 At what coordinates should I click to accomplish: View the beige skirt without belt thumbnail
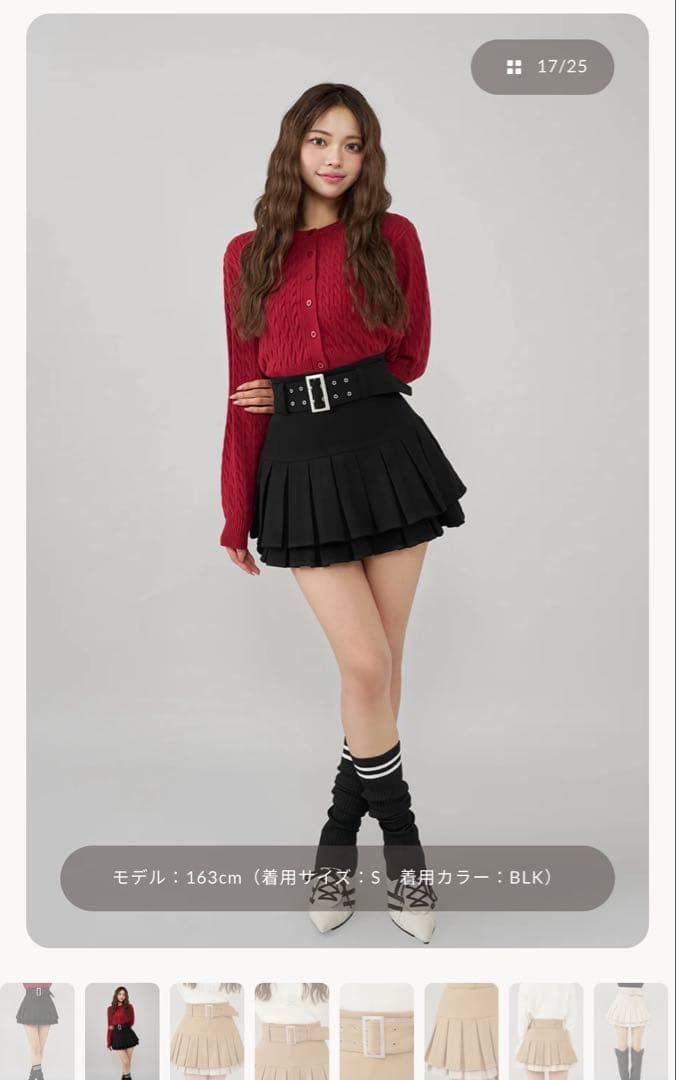coord(461,1030)
